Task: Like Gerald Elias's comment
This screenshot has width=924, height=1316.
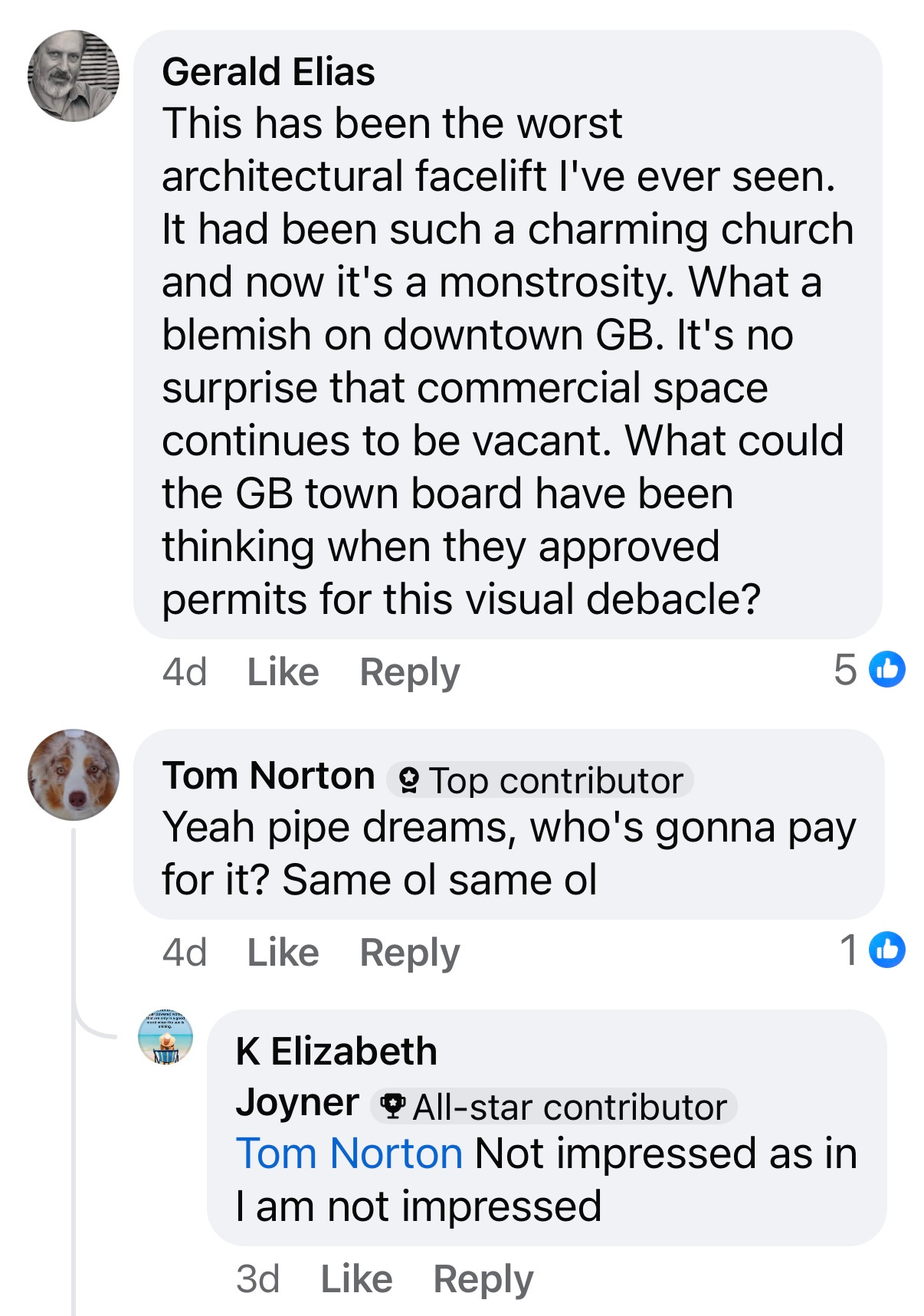Action: 282,672
